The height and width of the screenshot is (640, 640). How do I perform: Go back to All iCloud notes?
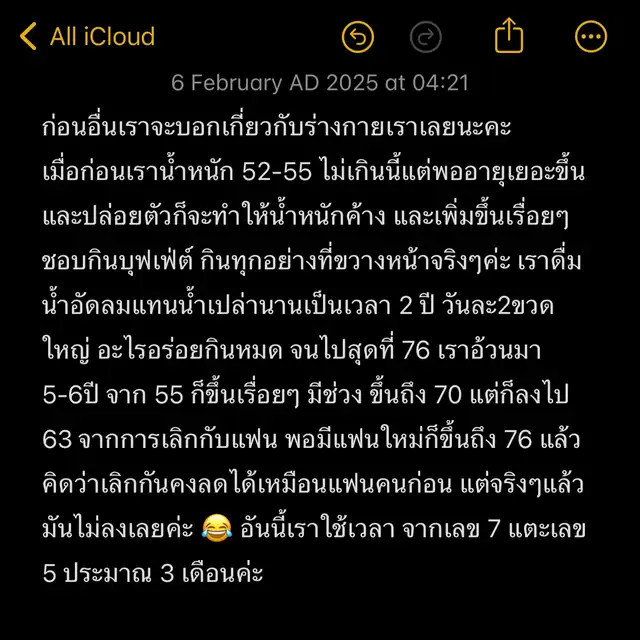coord(88,37)
